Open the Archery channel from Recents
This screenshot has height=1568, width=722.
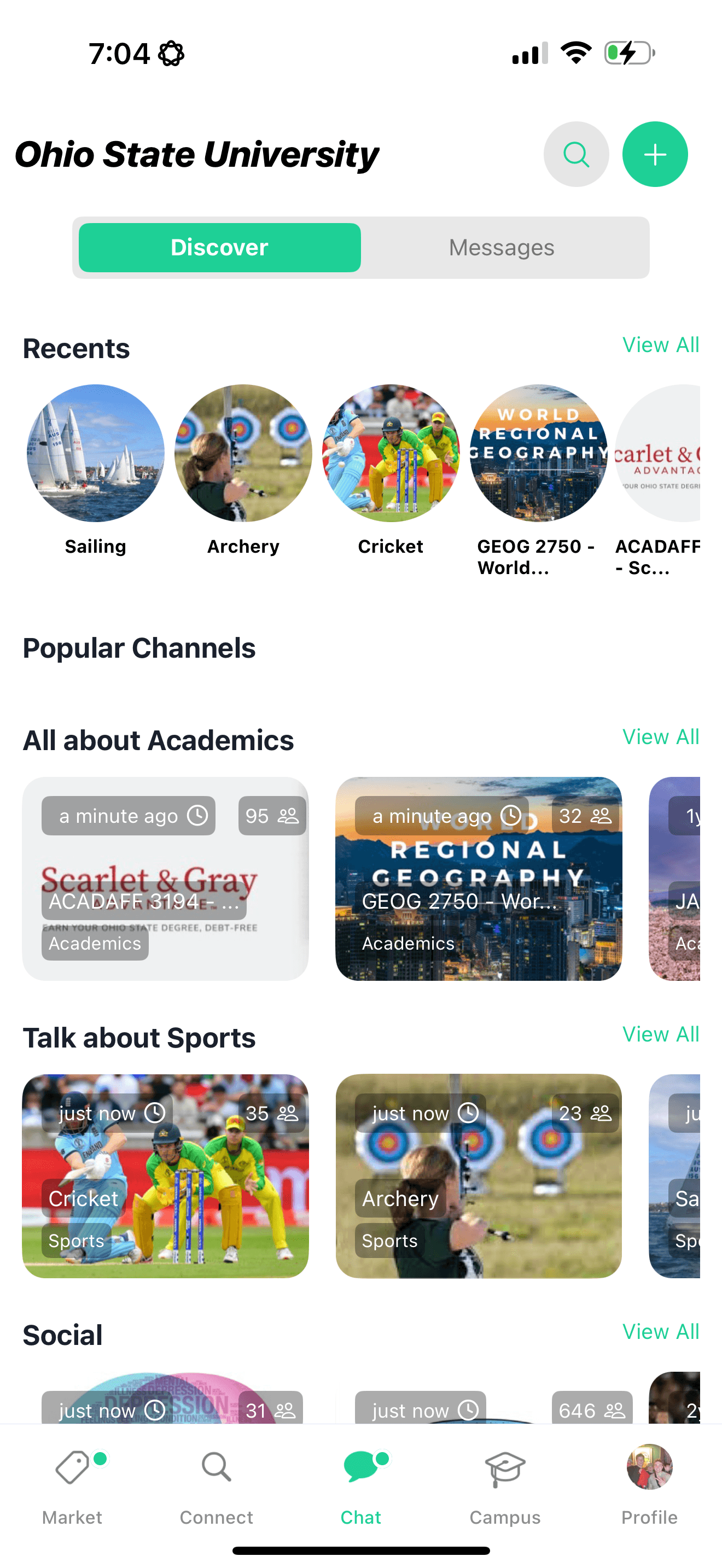tap(243, 453)
